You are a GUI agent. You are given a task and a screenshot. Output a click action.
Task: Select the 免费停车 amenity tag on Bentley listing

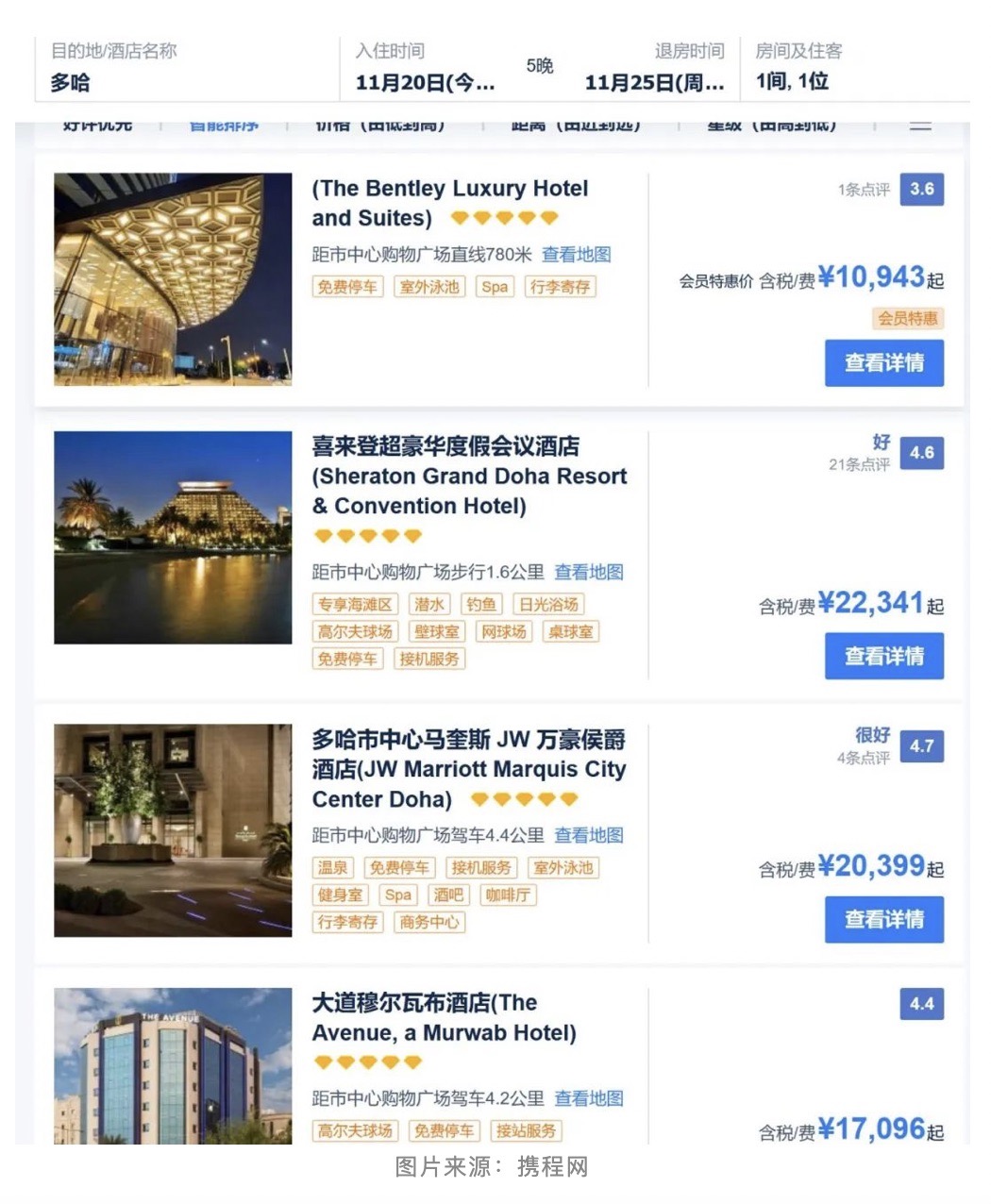click(346, 287)
